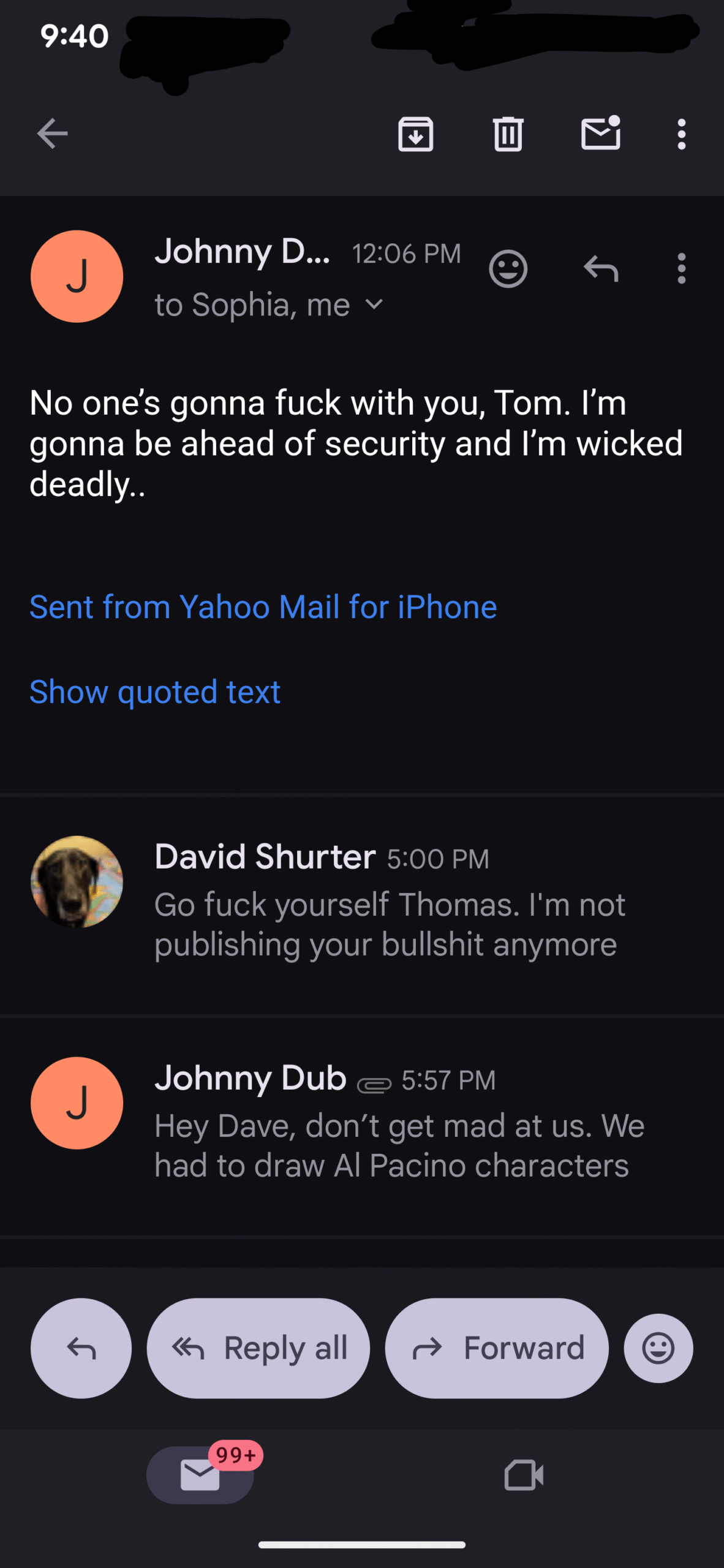This screenshot has width=724, height=1568.
Task: Switch to the Meet video tab
Action: [524, 1474]
